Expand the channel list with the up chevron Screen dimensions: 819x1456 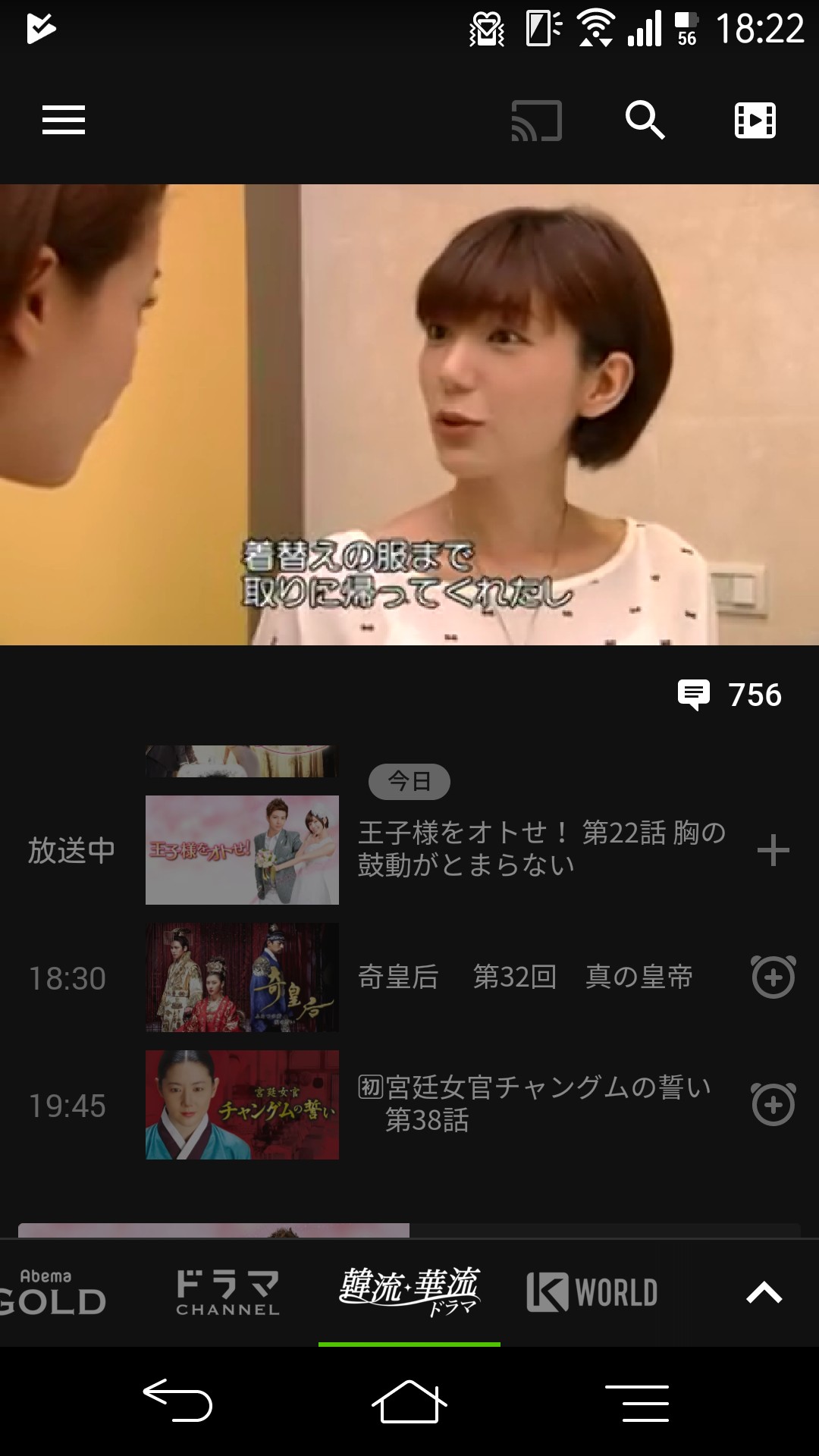[764, 1293]
